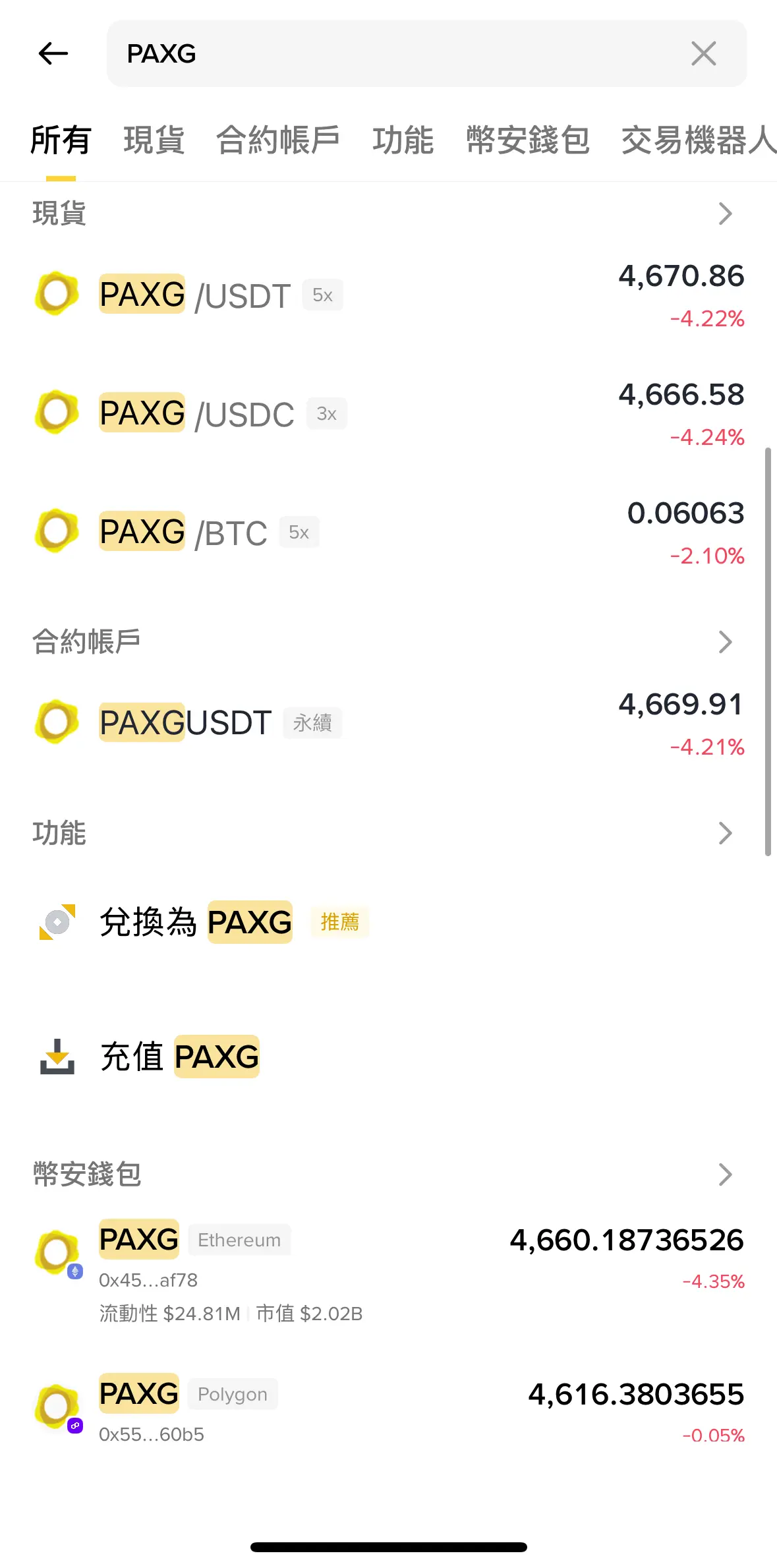Expand the 功能 section chevron
The width and height of the screenshot is (777, 1568).
pos(725,833)
